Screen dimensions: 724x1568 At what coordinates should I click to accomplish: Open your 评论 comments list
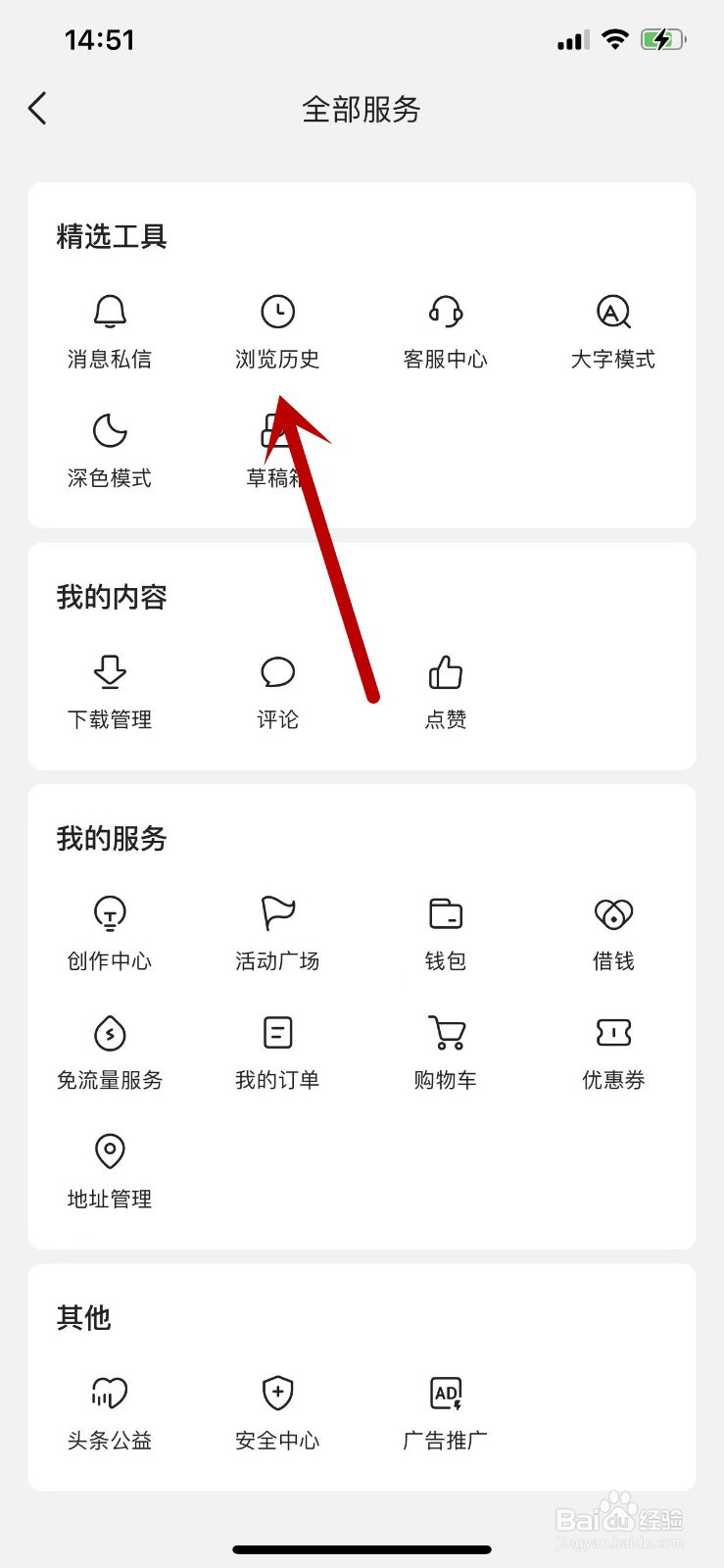pyautogui.click(x=277, y=691)
